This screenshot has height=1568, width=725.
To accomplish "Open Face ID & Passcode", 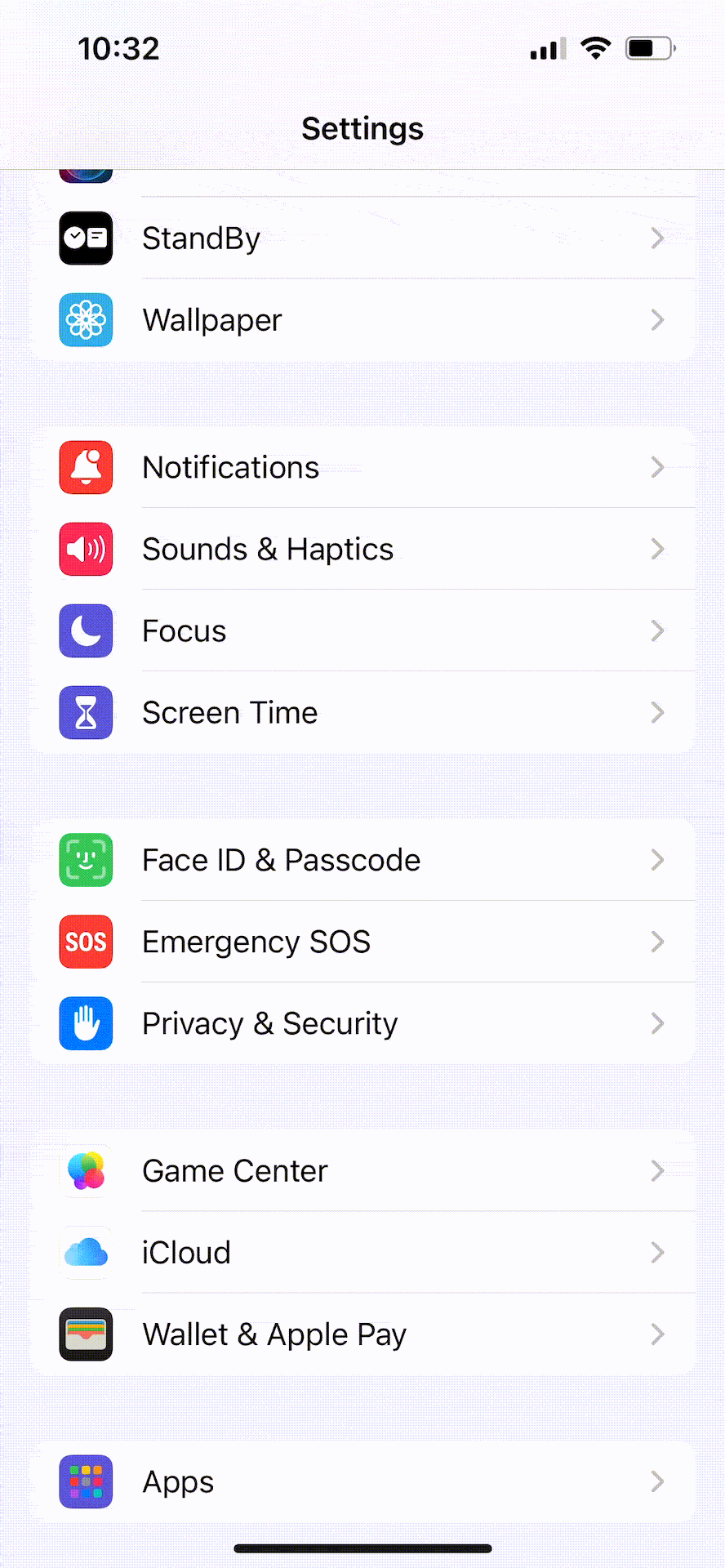I will coord(362,860).
